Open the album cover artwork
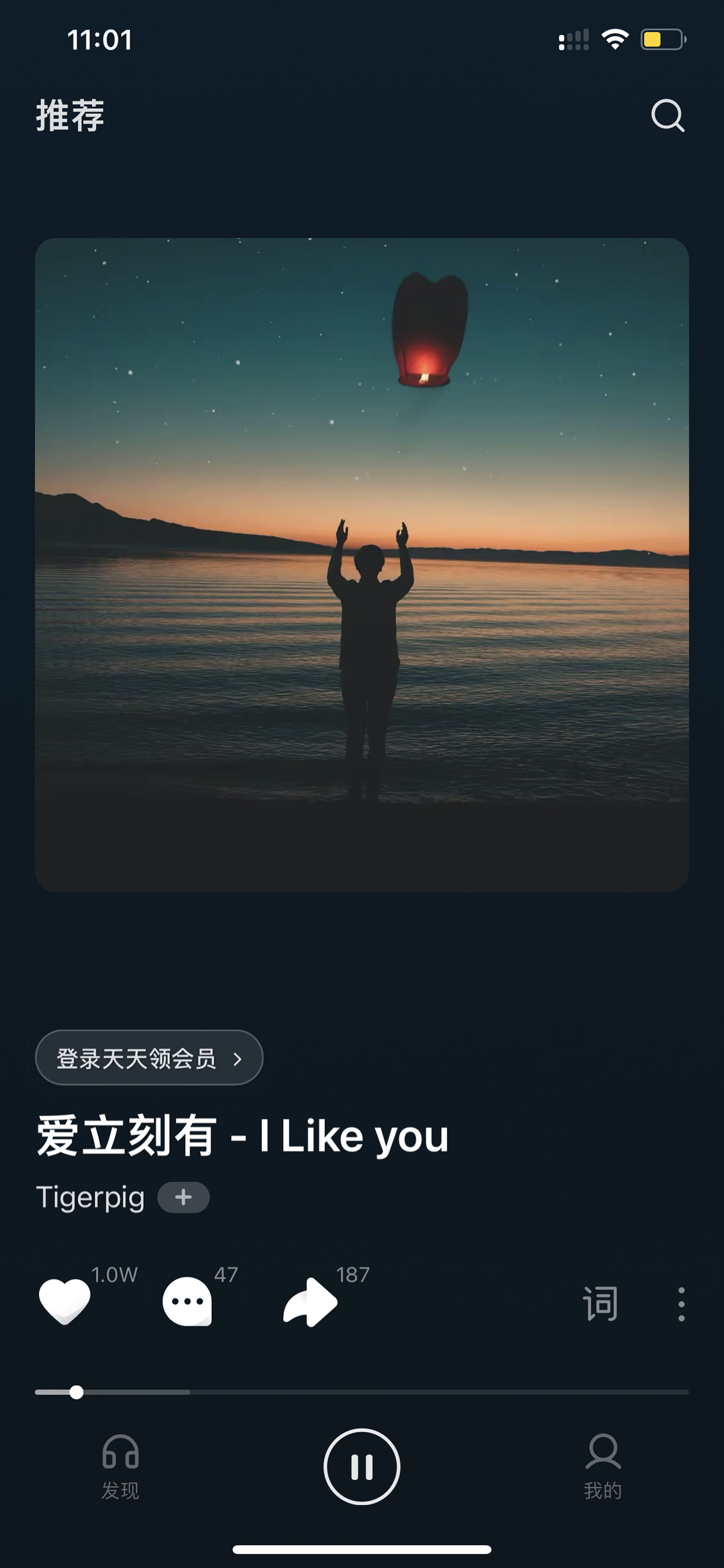This screenshot has width=724, height=1568. 362,565
